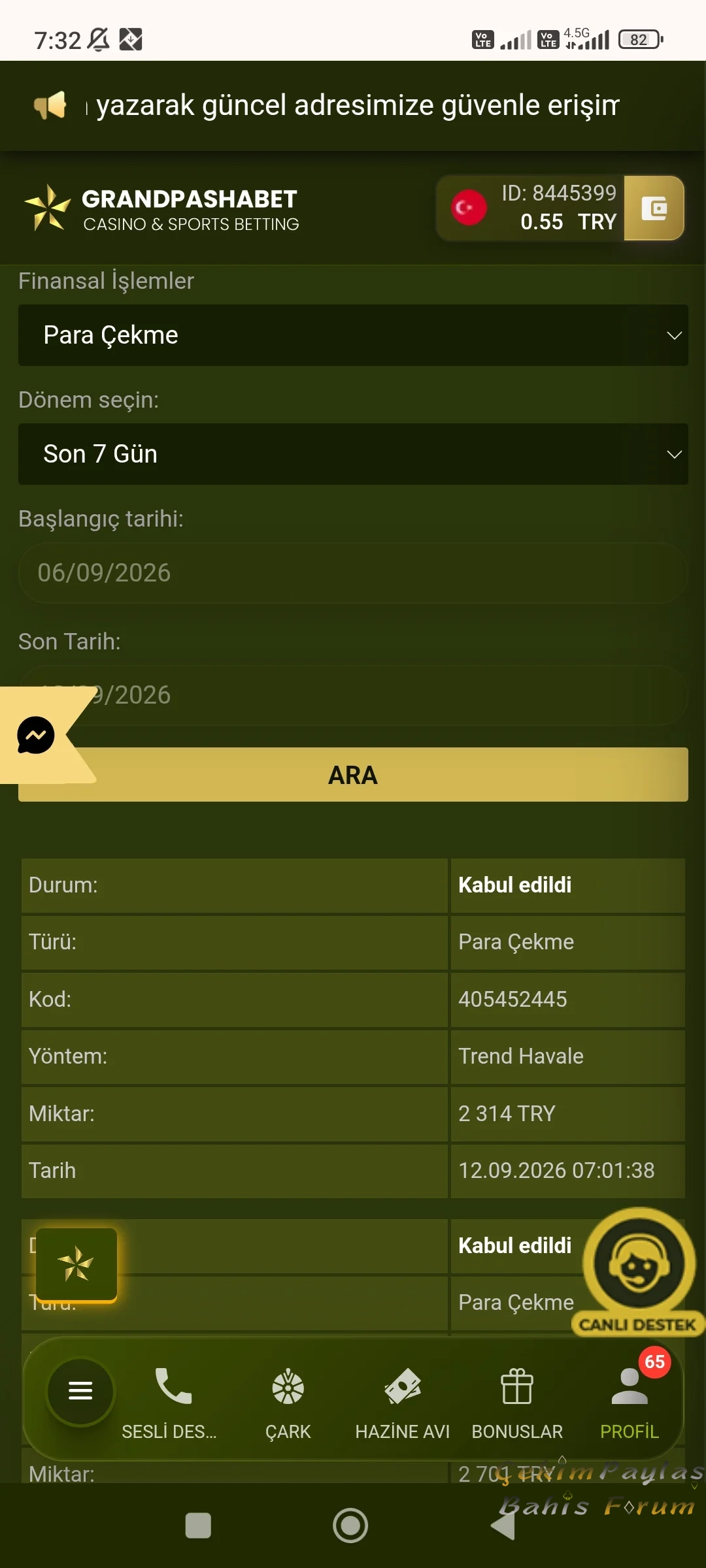This screenshot has width=706, height=1568.
Task: Tap the Başlangıç tarihi date field
Action: (353, 573)
